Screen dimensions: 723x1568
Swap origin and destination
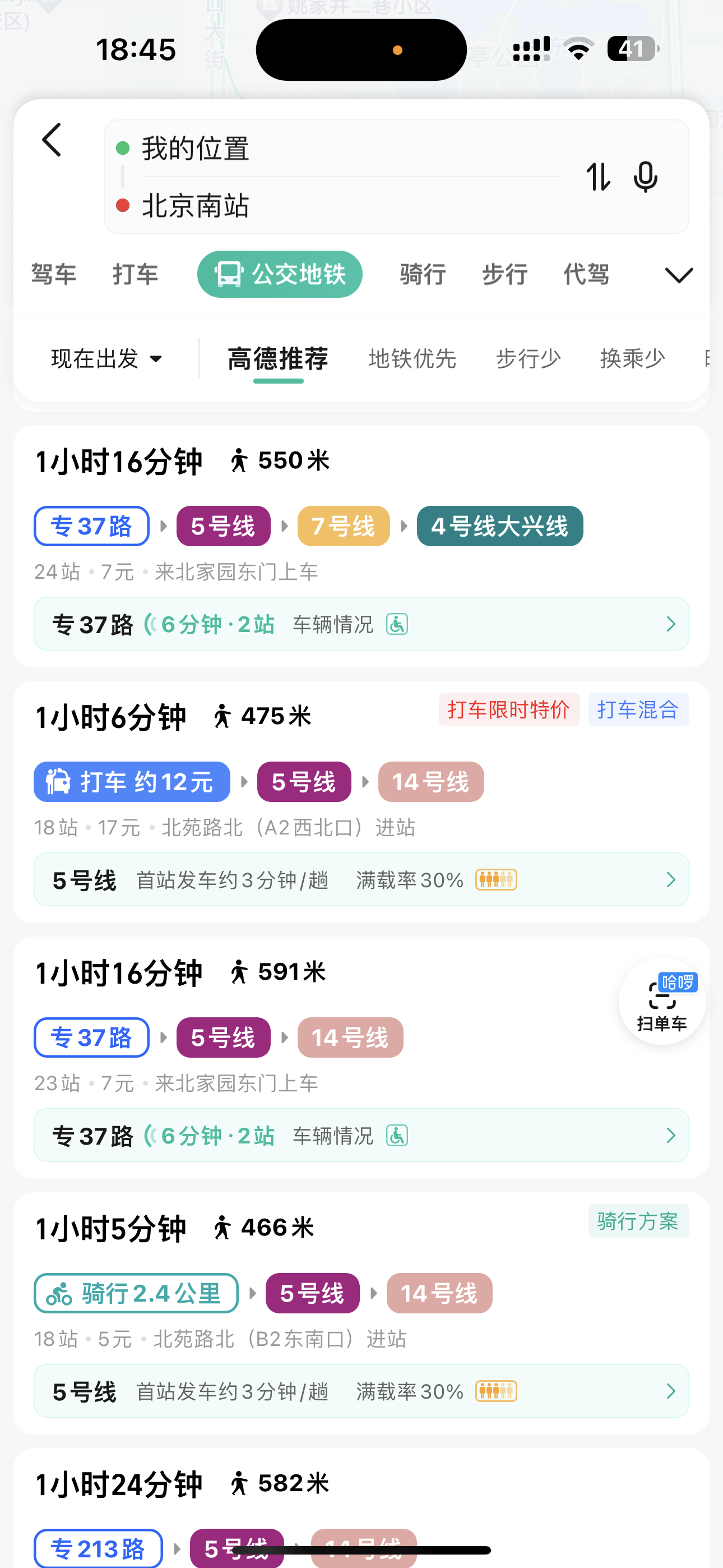(x=597, y=177)
